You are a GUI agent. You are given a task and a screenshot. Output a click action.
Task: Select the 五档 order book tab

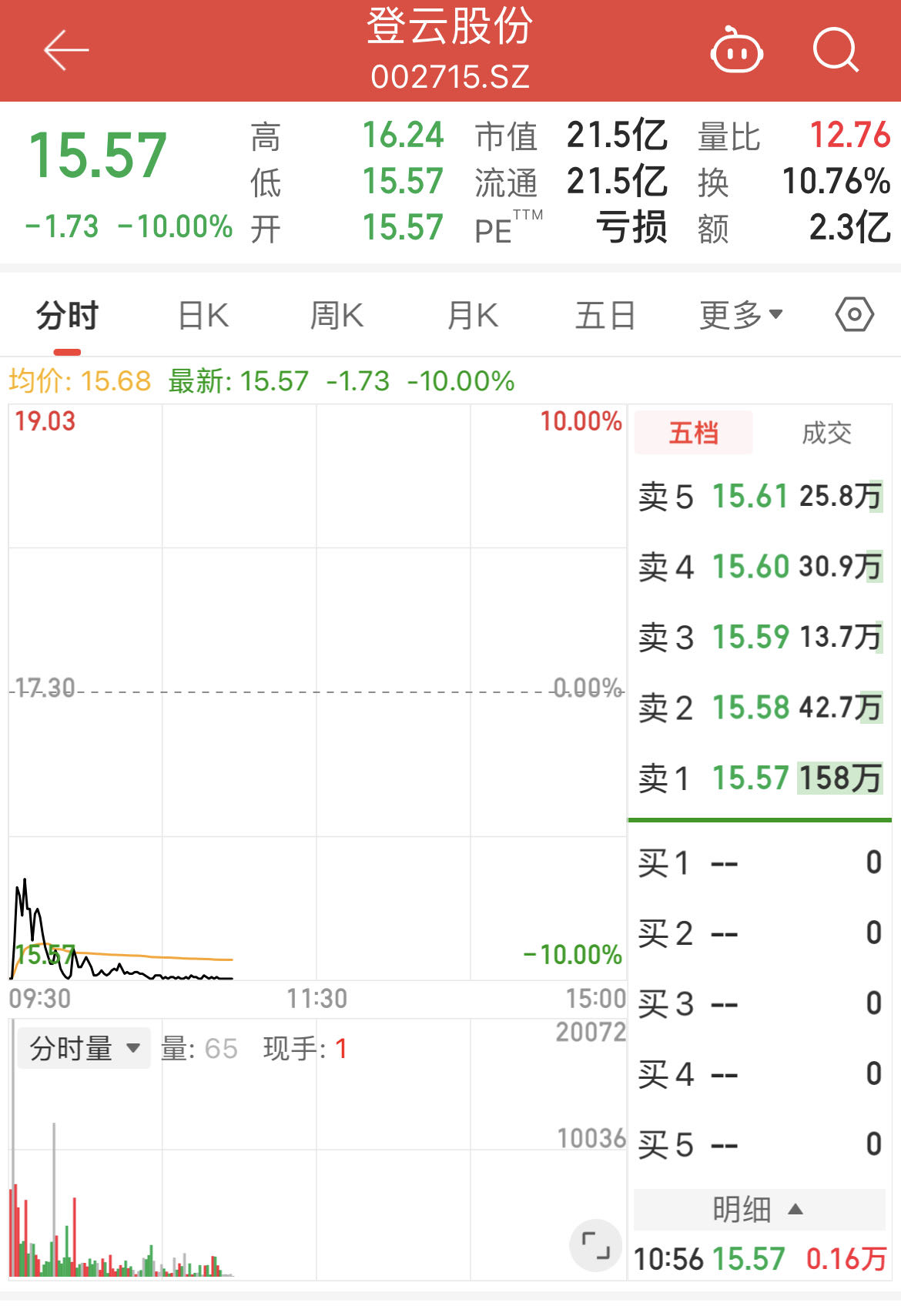(693, 433)
